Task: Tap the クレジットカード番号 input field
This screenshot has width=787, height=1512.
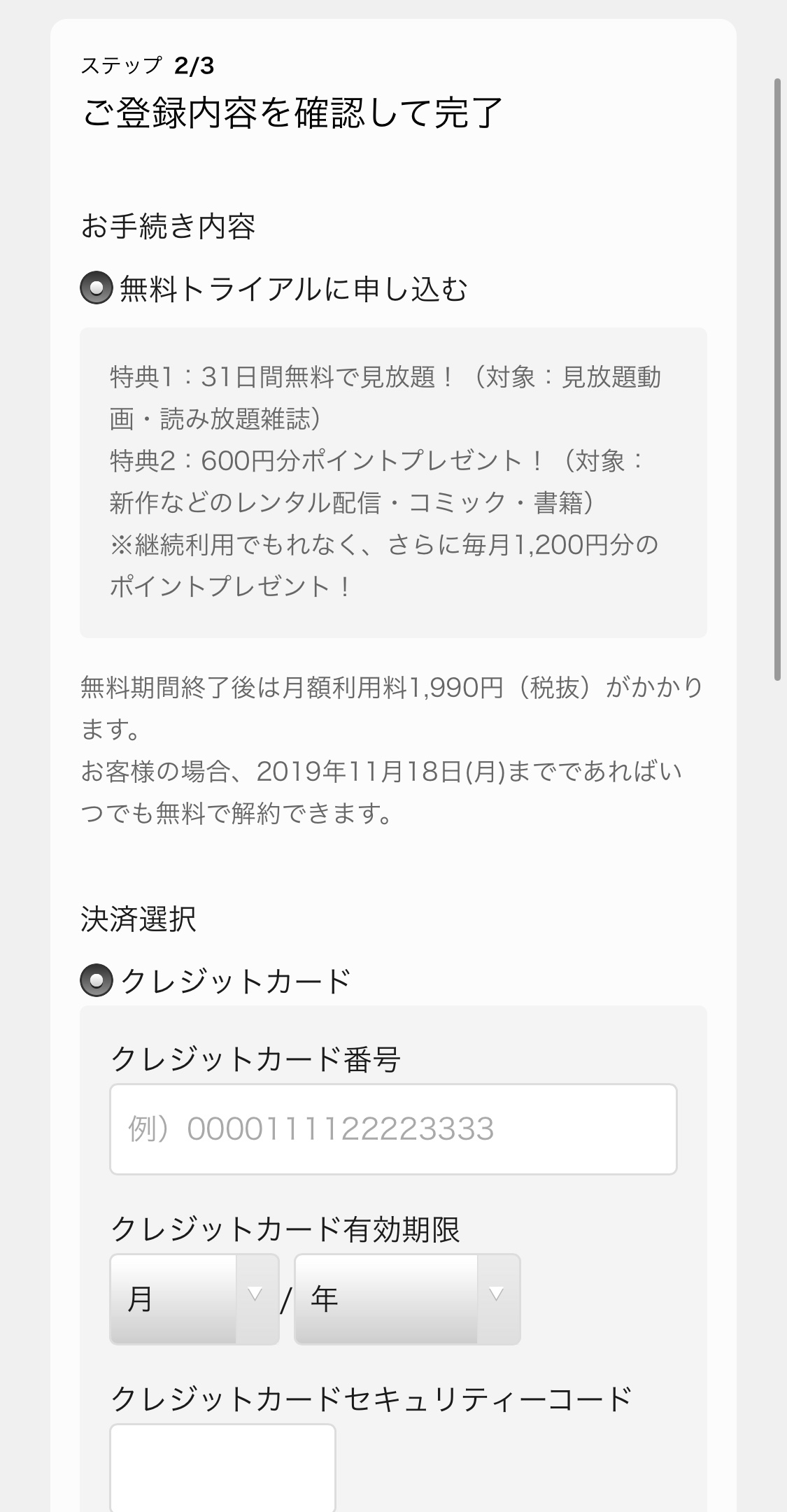Action: click(x=393, y=1129)
